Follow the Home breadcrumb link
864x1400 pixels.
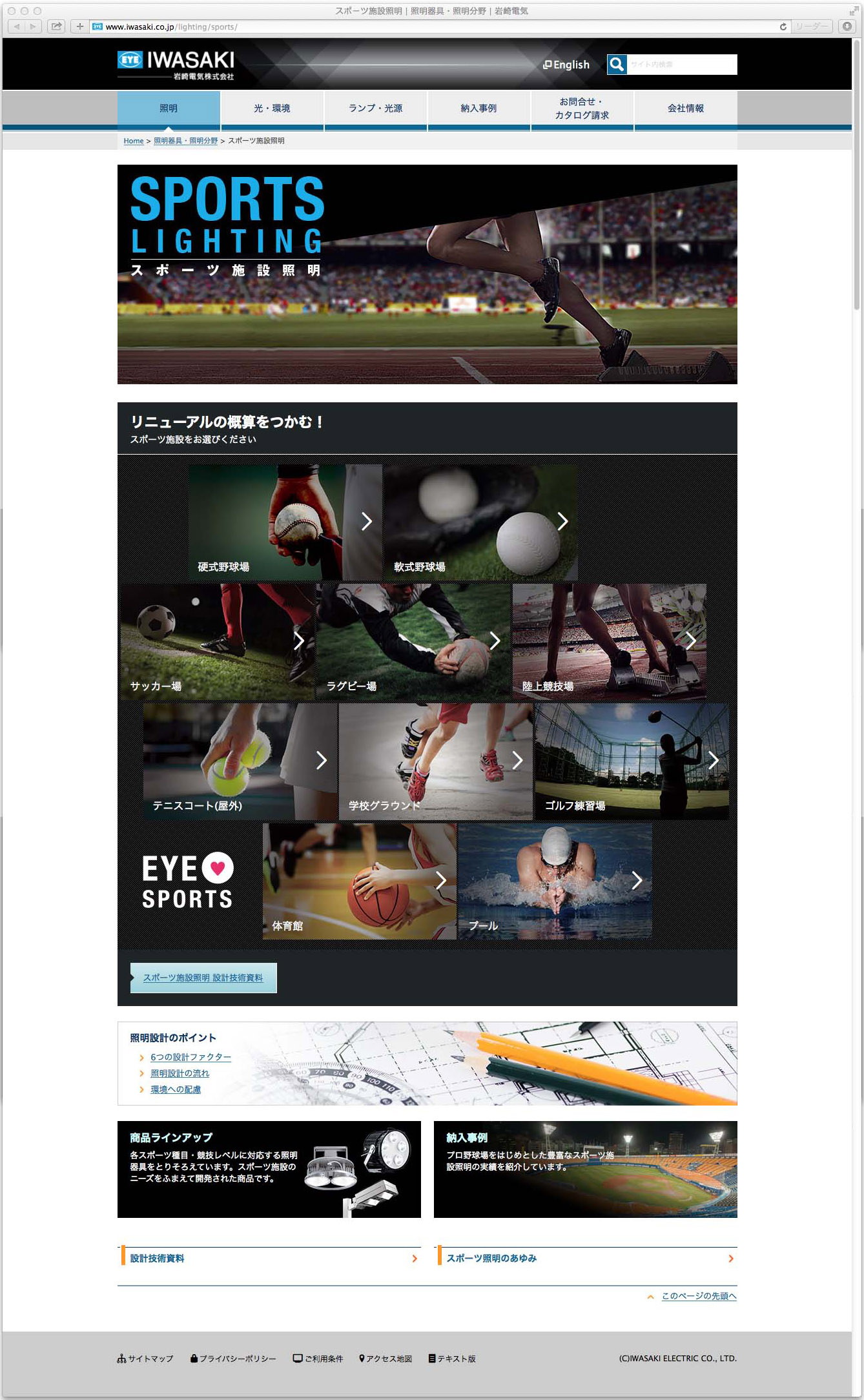click(x=134, y=141)
